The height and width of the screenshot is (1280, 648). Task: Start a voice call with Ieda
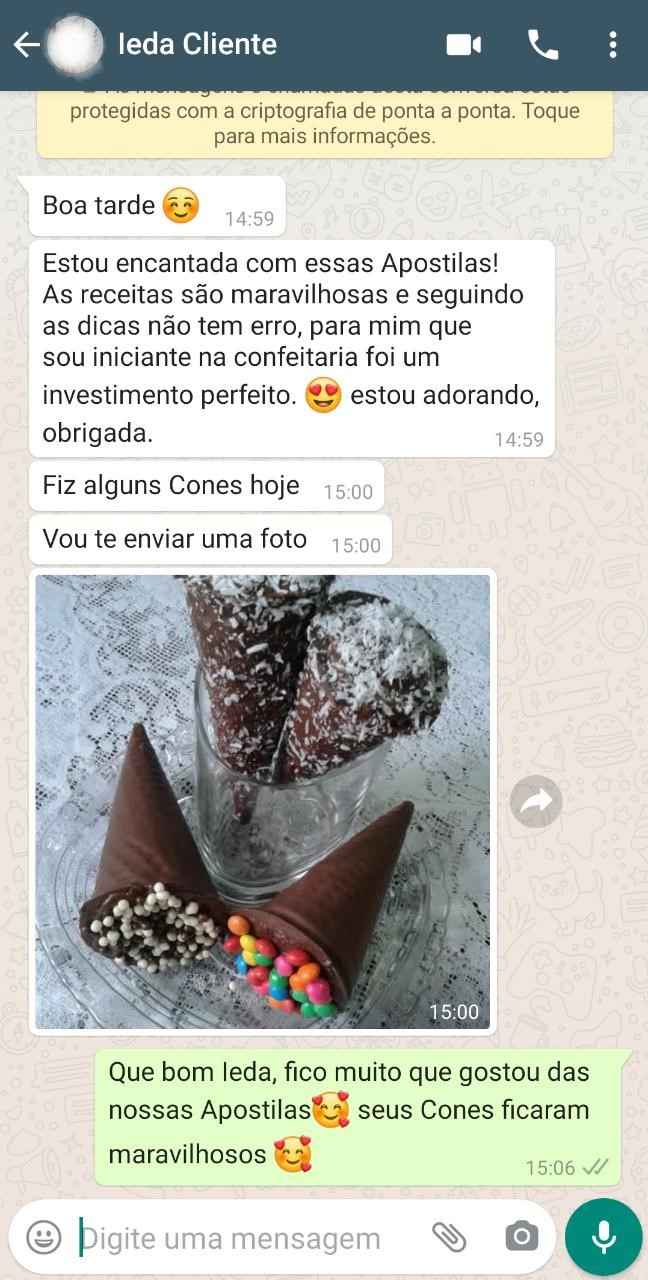tap(543, 45)
